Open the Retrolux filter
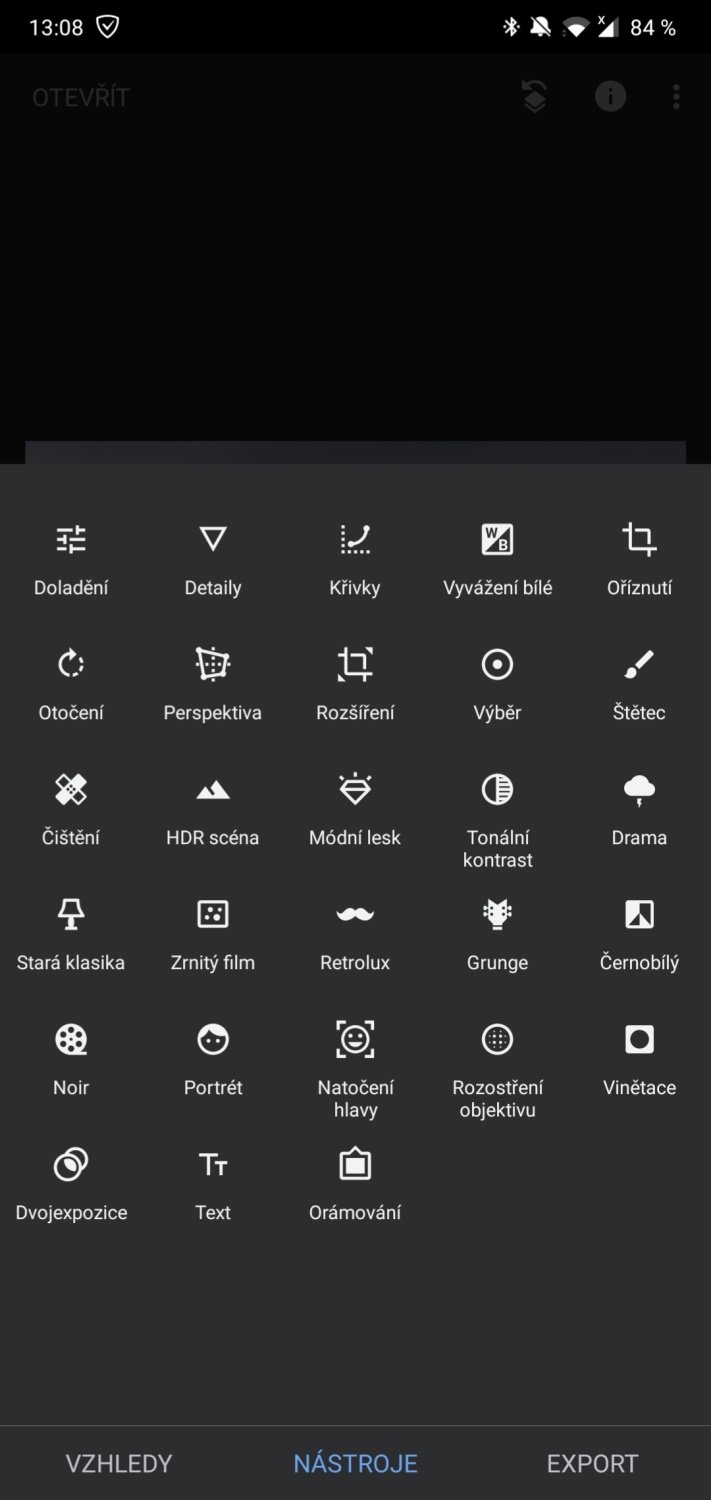The width and height of the screenshot is (711, 1500). click(x=355, y=936)
